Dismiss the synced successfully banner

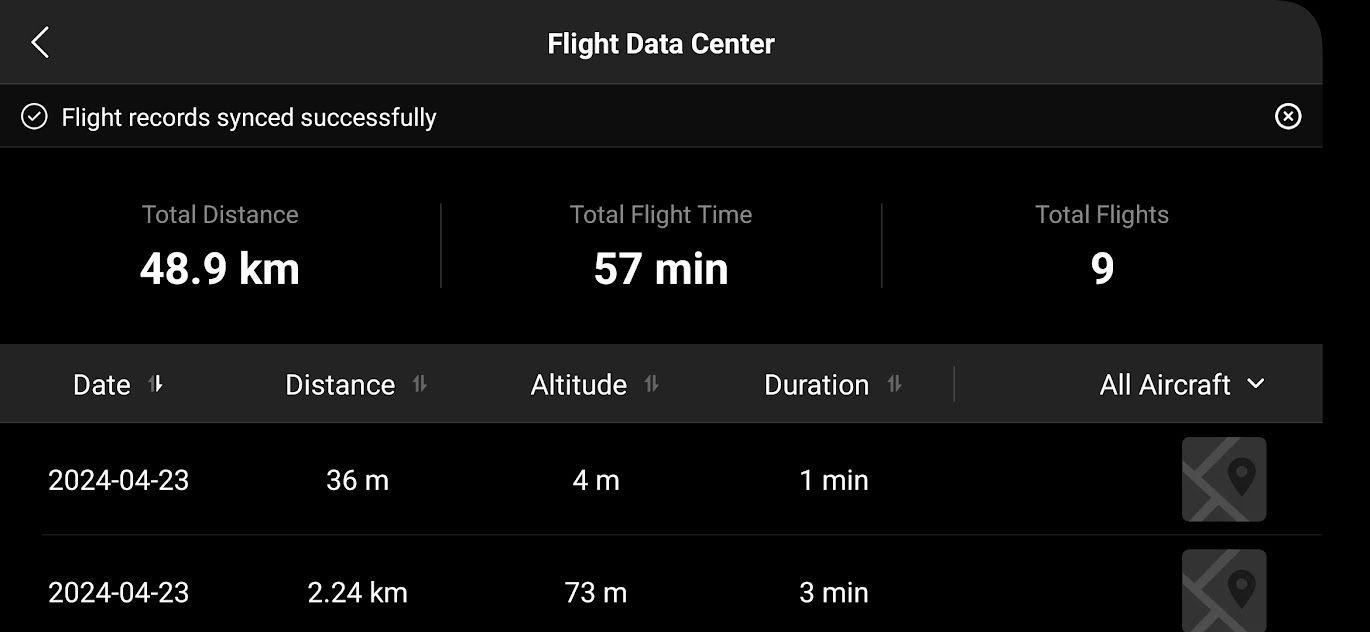[1288, 117]
